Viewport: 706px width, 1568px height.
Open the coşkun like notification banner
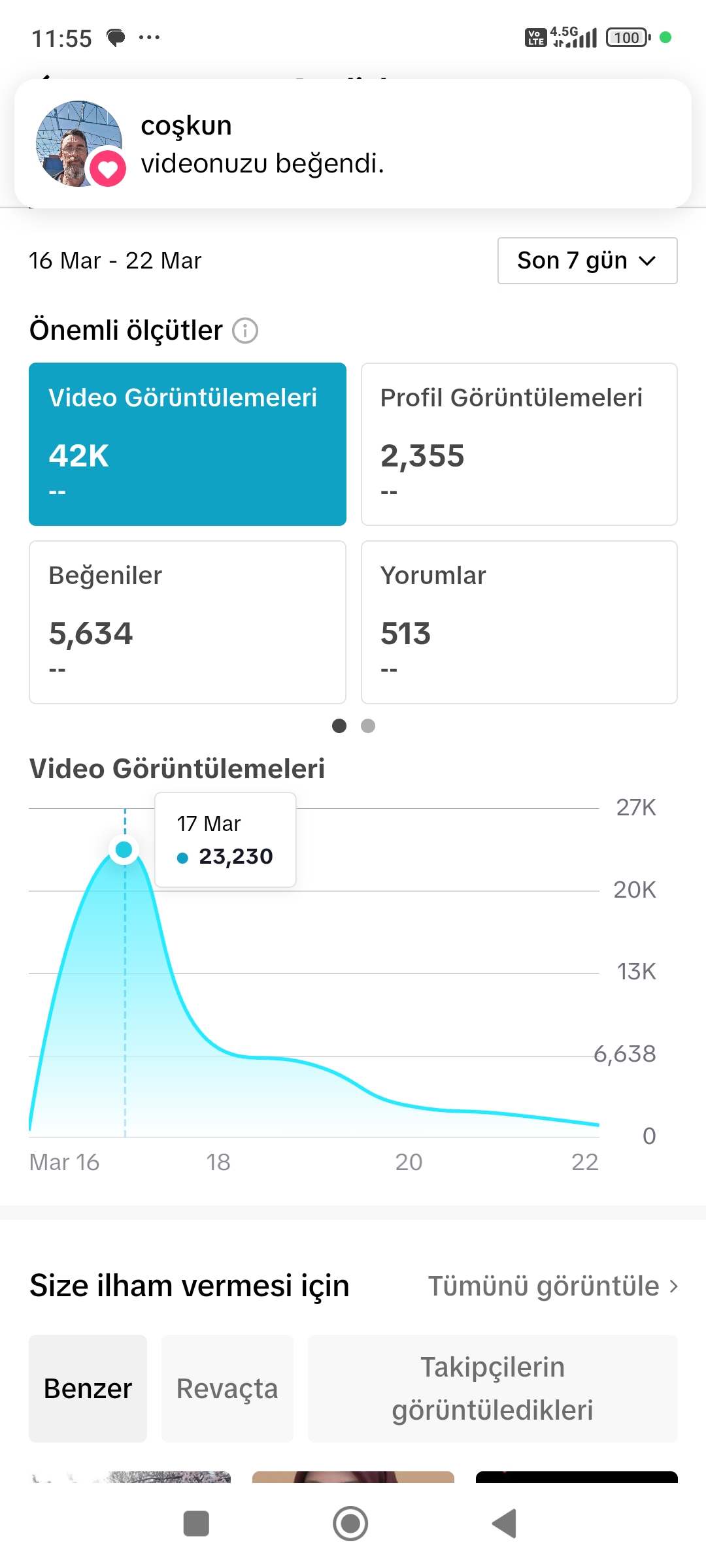click(x=353, y=144)
